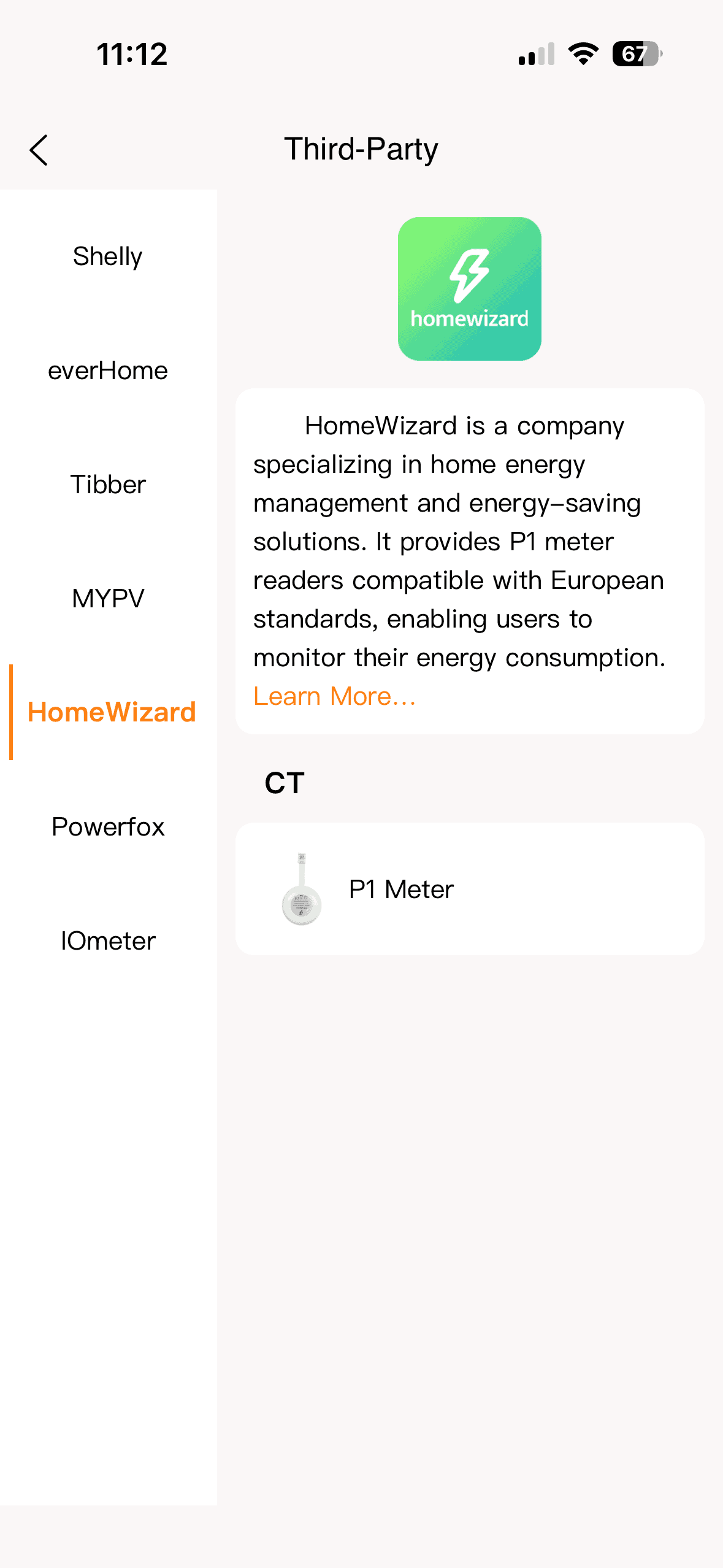Image resolution: width=723 pixels, height=1568 pixels.
Task: Switch to the everHome provider
Action: 108,371
